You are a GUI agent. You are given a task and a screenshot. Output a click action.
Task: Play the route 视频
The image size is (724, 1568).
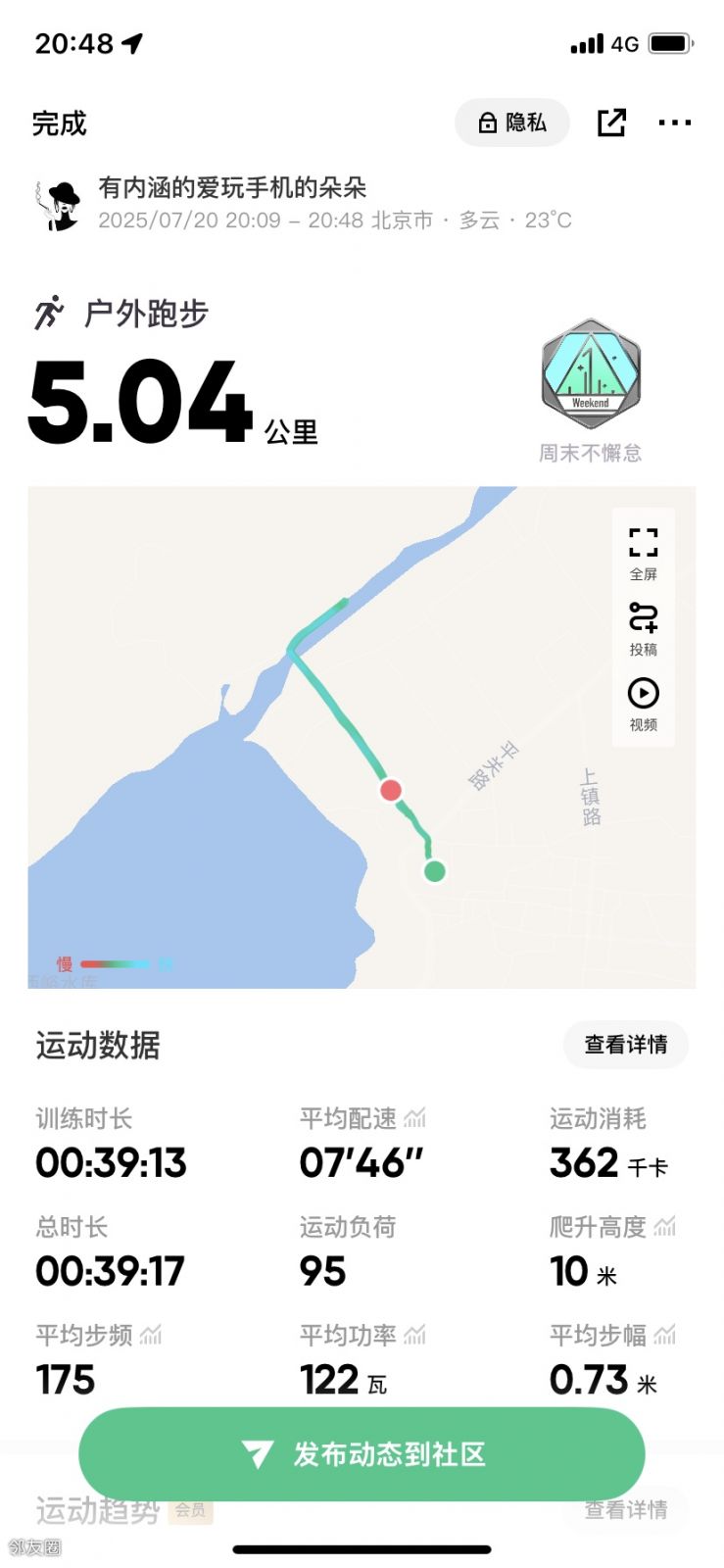click(x=643, y=704)
